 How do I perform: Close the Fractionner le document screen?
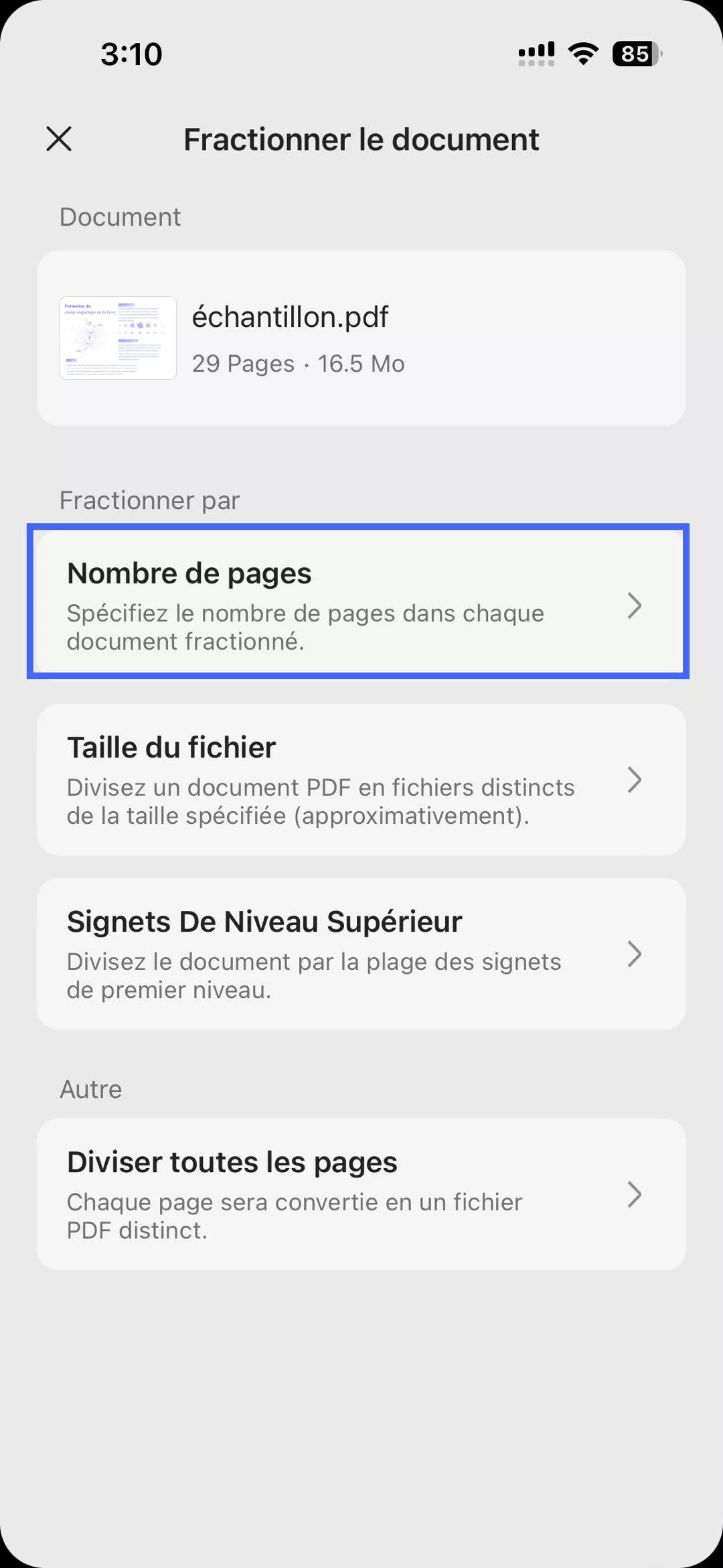(58, 139)
